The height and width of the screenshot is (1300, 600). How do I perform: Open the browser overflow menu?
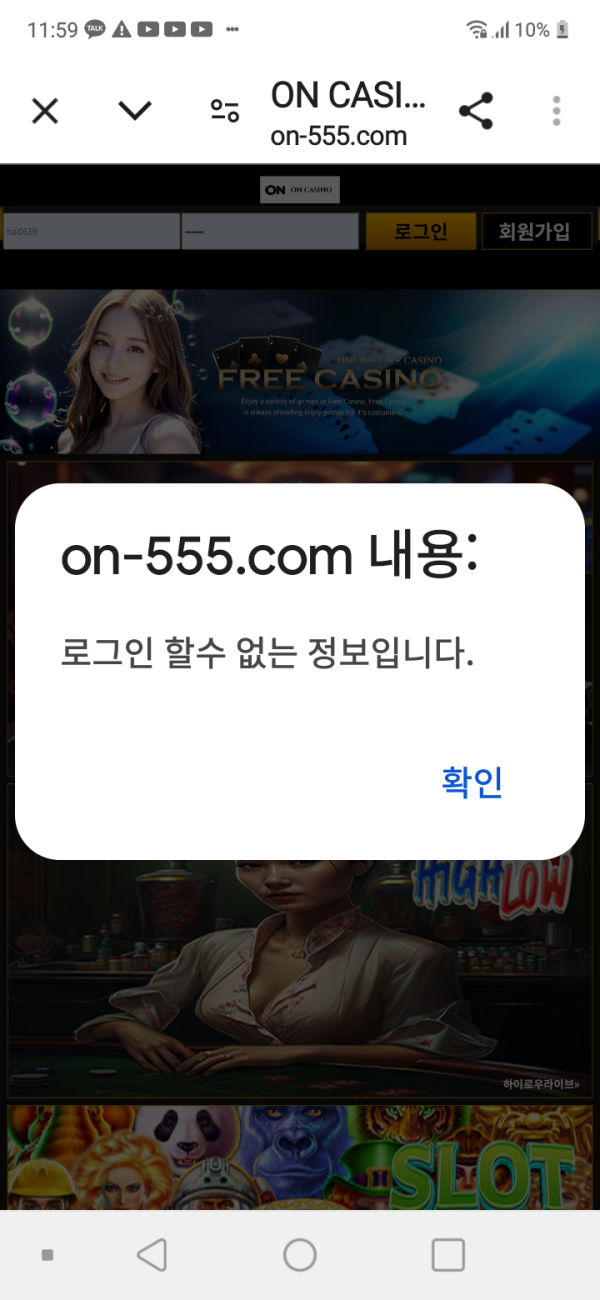coord(557,111)
